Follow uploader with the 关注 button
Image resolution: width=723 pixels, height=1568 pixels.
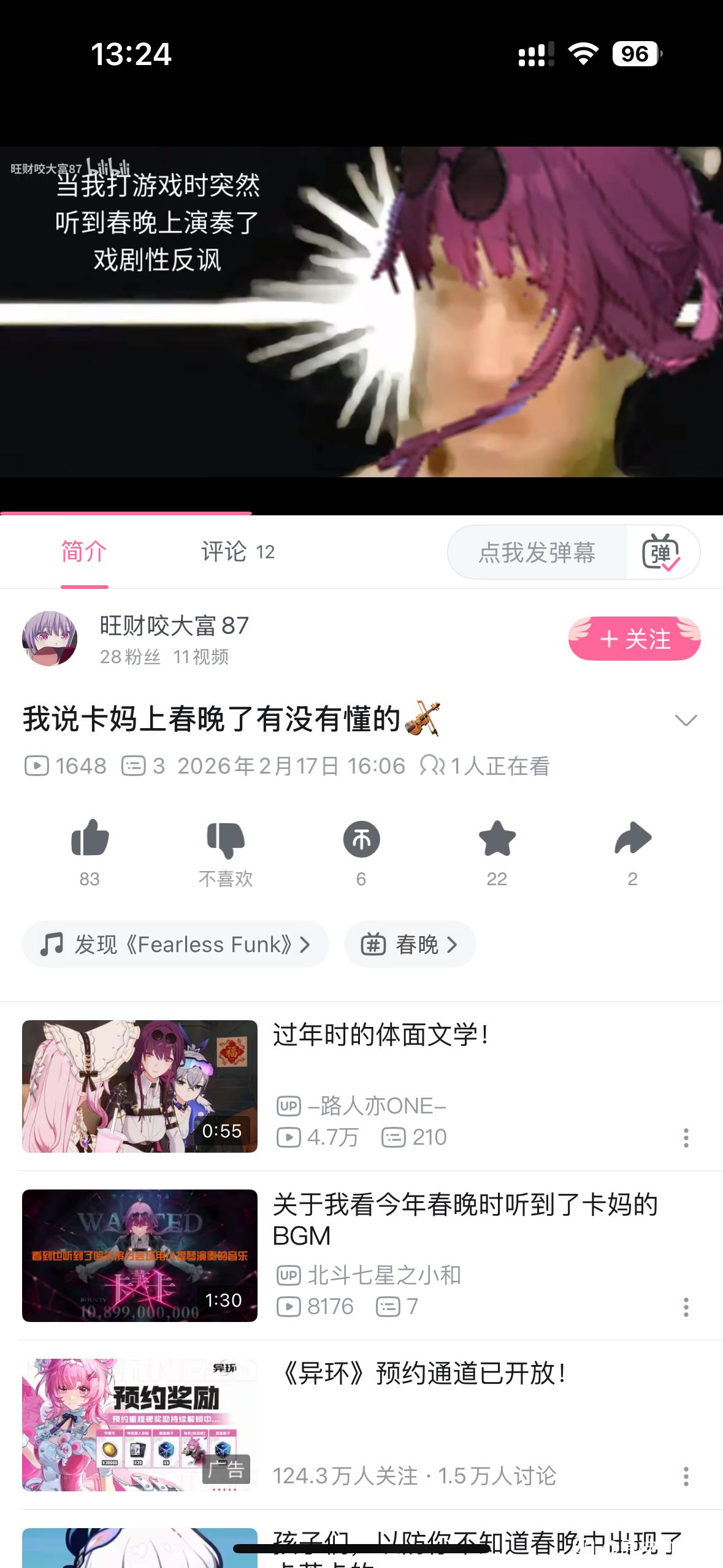click(x=634, y=639)
